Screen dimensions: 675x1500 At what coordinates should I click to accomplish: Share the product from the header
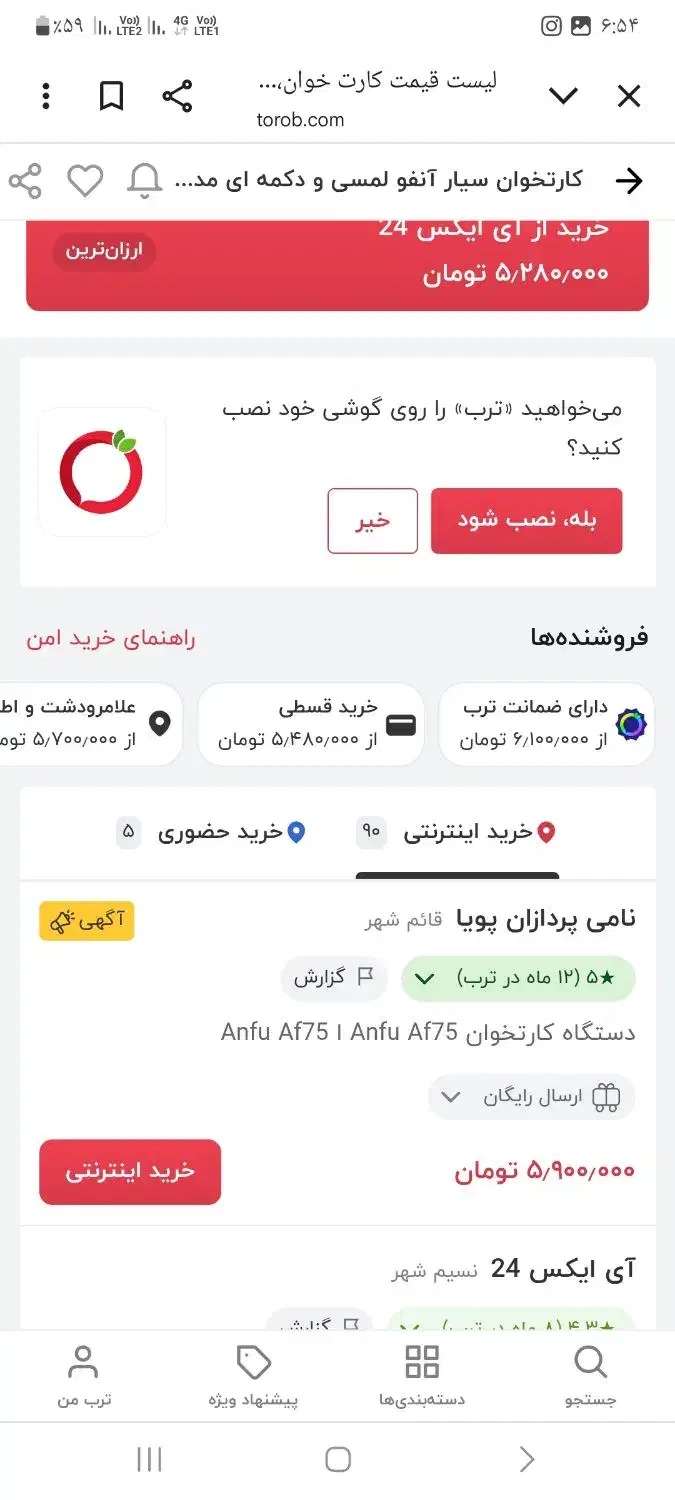coord(25,181)
